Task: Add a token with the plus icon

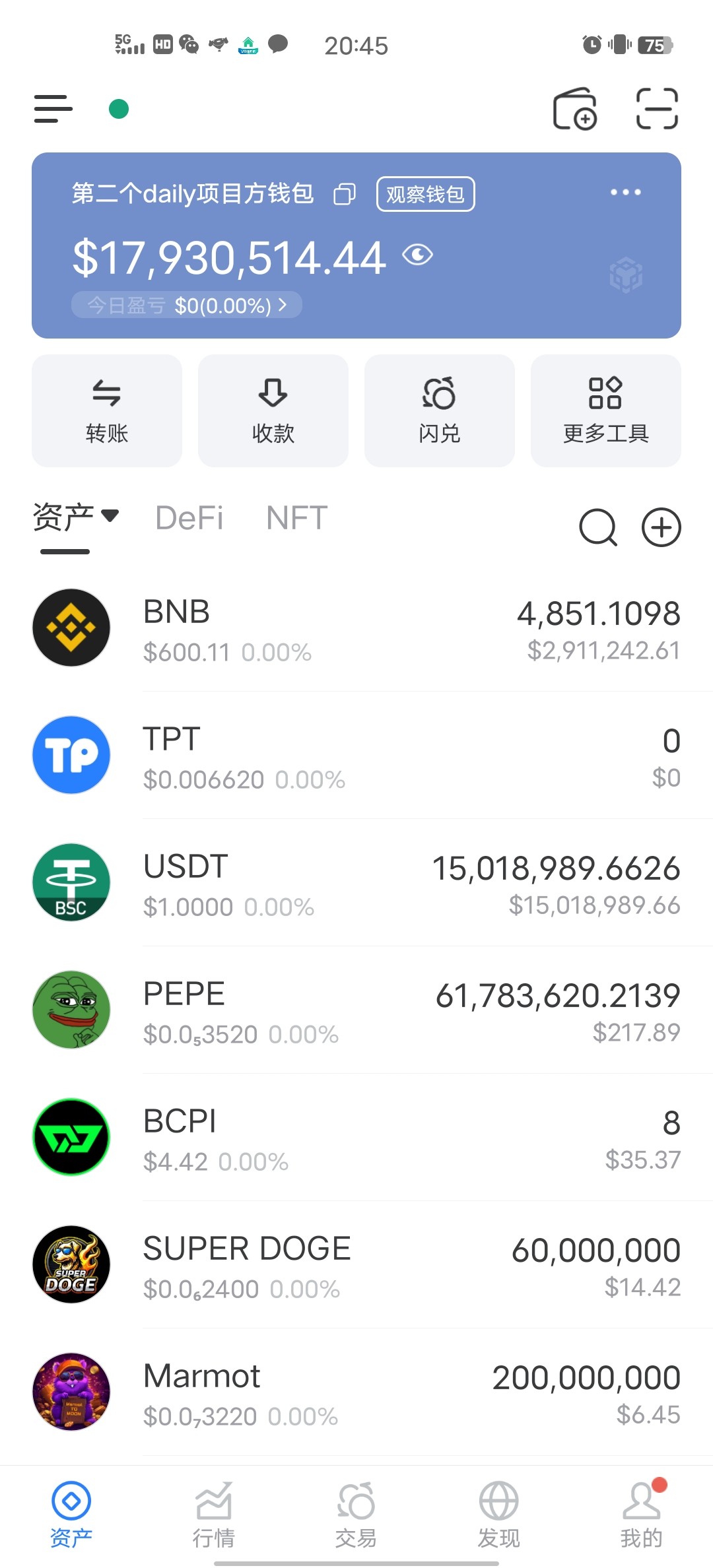Action: point(662,527)
